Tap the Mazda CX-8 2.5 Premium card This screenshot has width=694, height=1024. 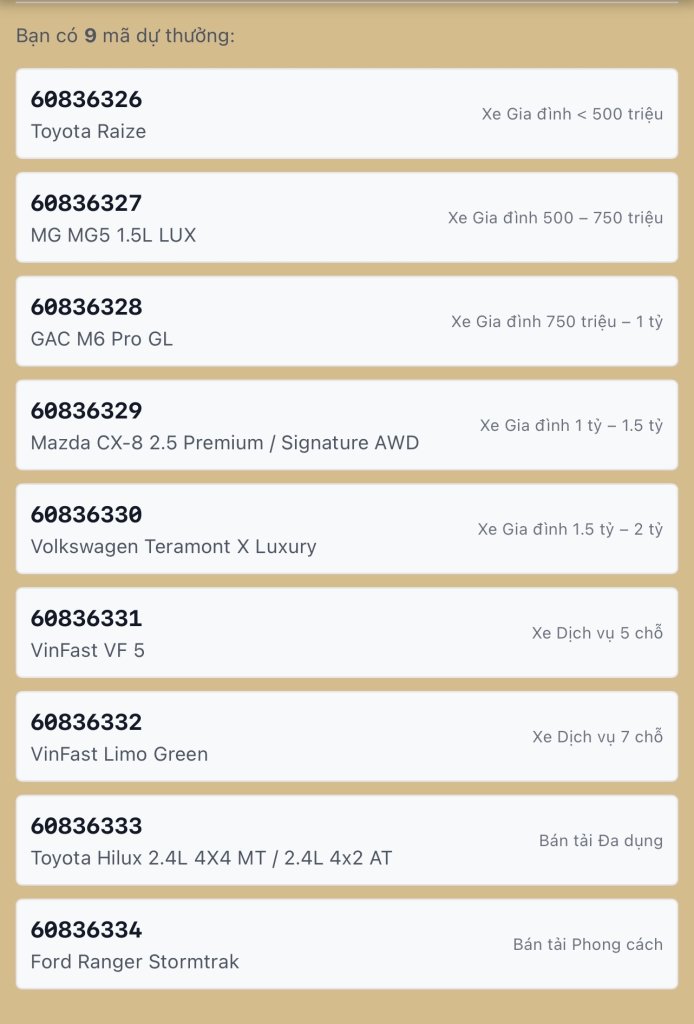coord(346,426)
